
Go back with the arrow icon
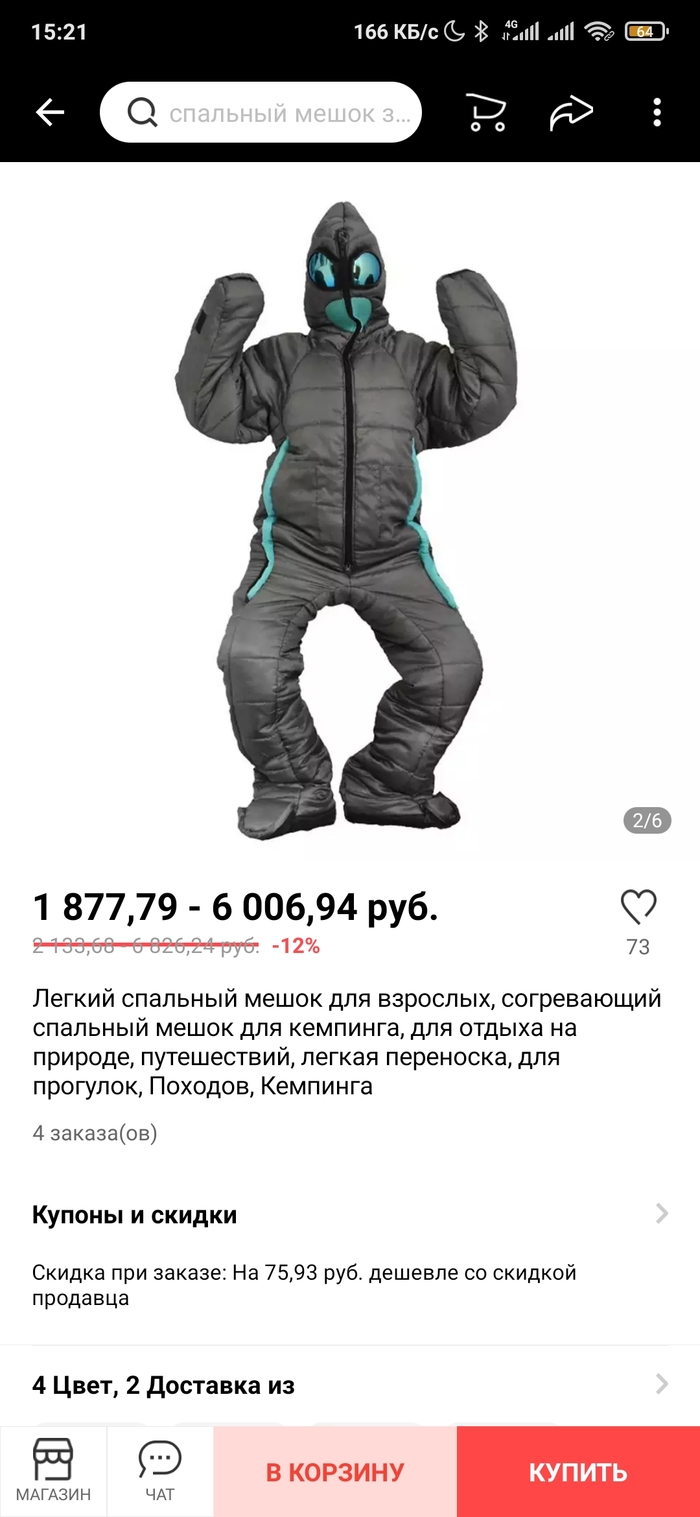50,113
